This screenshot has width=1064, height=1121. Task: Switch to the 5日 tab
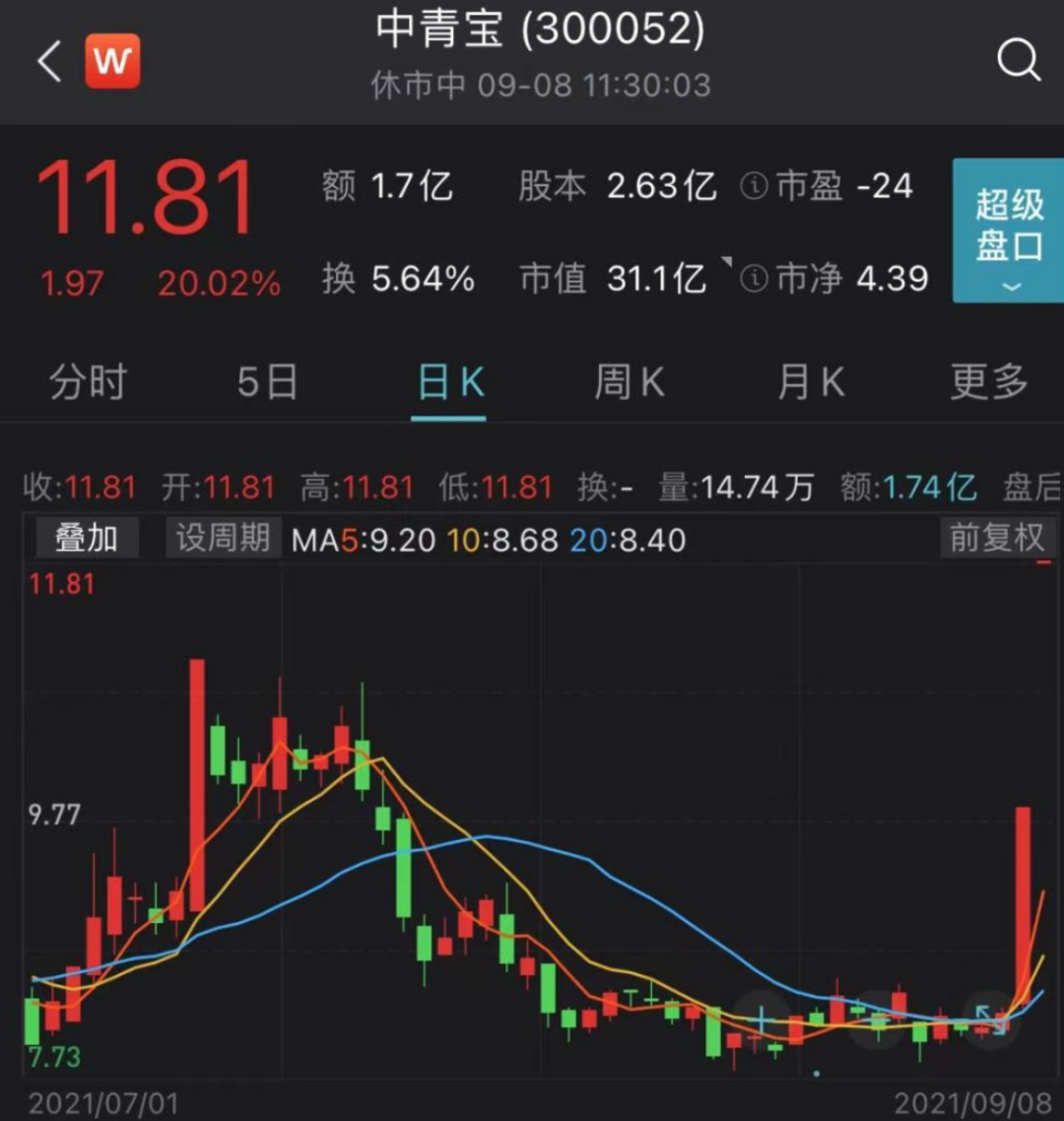click(266, 383)
